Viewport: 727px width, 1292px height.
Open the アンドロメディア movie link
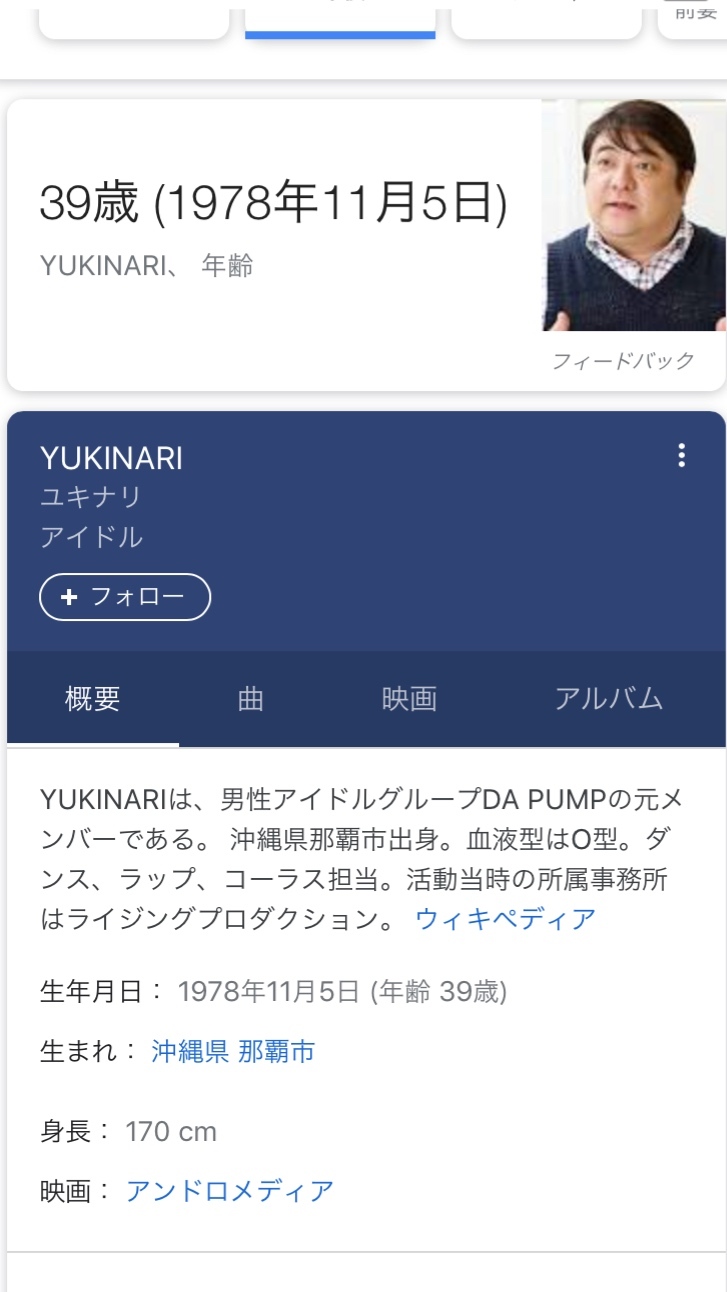(x=230, y=1191)
